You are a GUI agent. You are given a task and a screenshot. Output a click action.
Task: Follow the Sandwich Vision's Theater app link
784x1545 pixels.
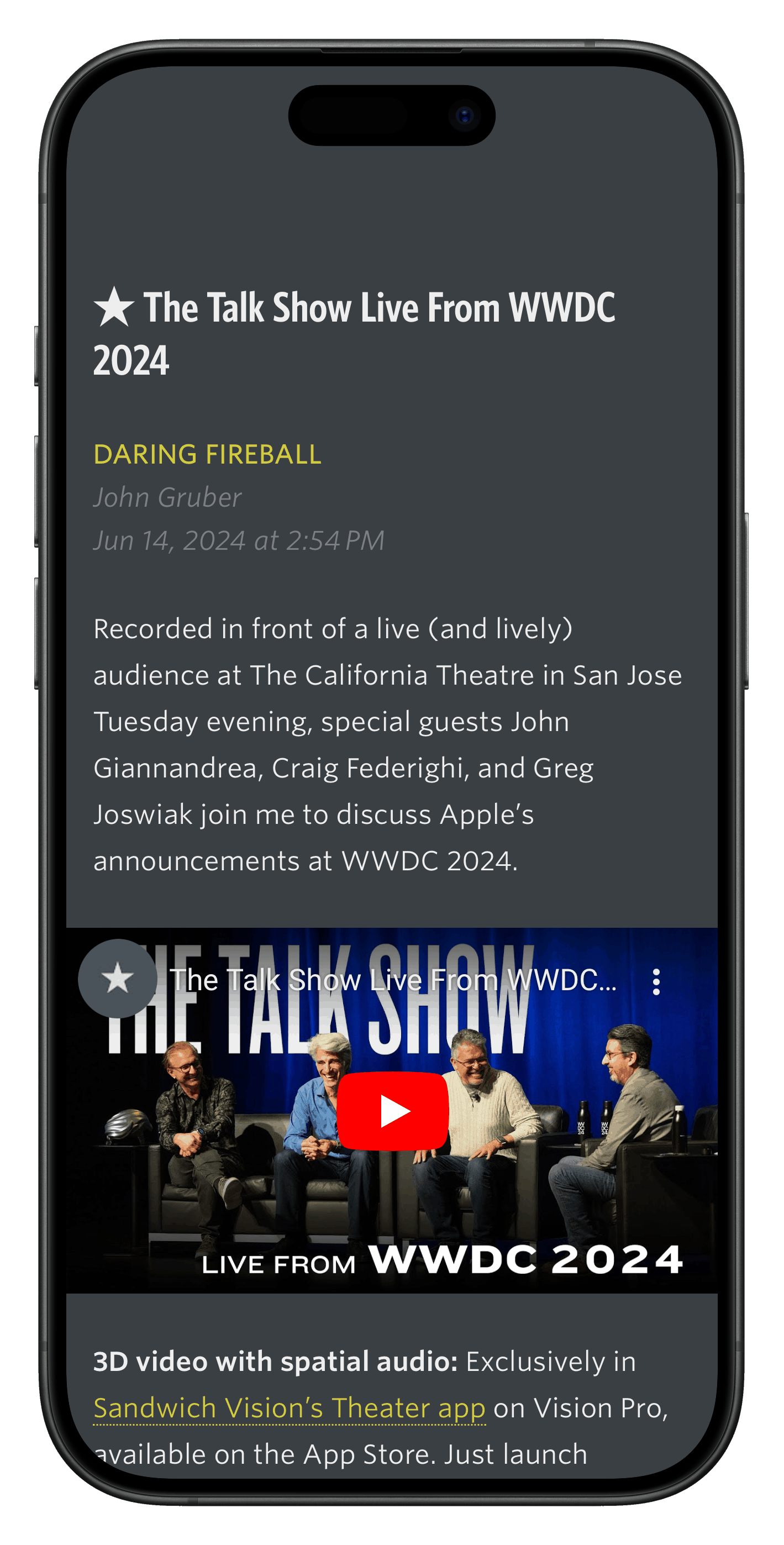coord(289,1407)
